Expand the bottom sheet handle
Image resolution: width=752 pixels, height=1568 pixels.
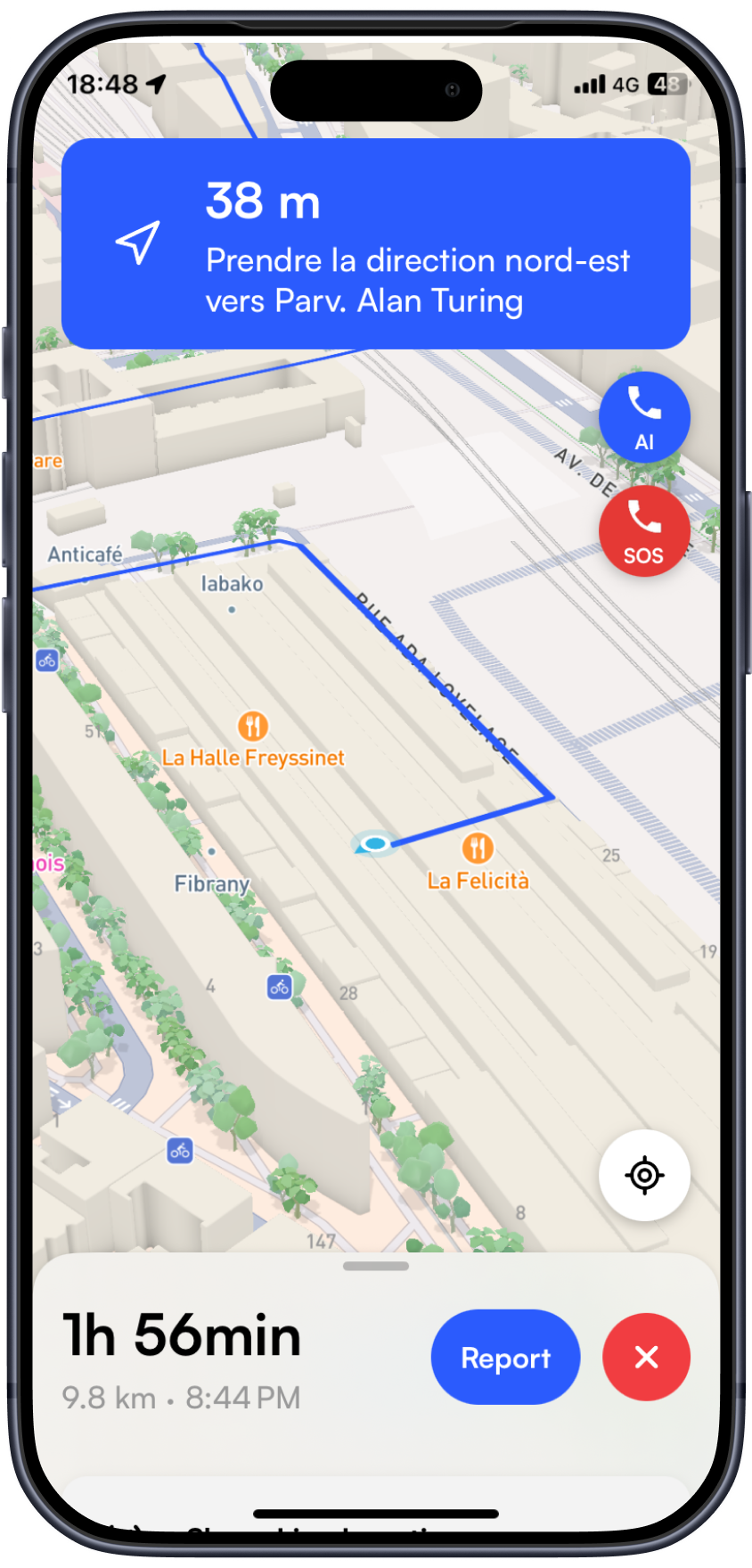click(376, 1266)
